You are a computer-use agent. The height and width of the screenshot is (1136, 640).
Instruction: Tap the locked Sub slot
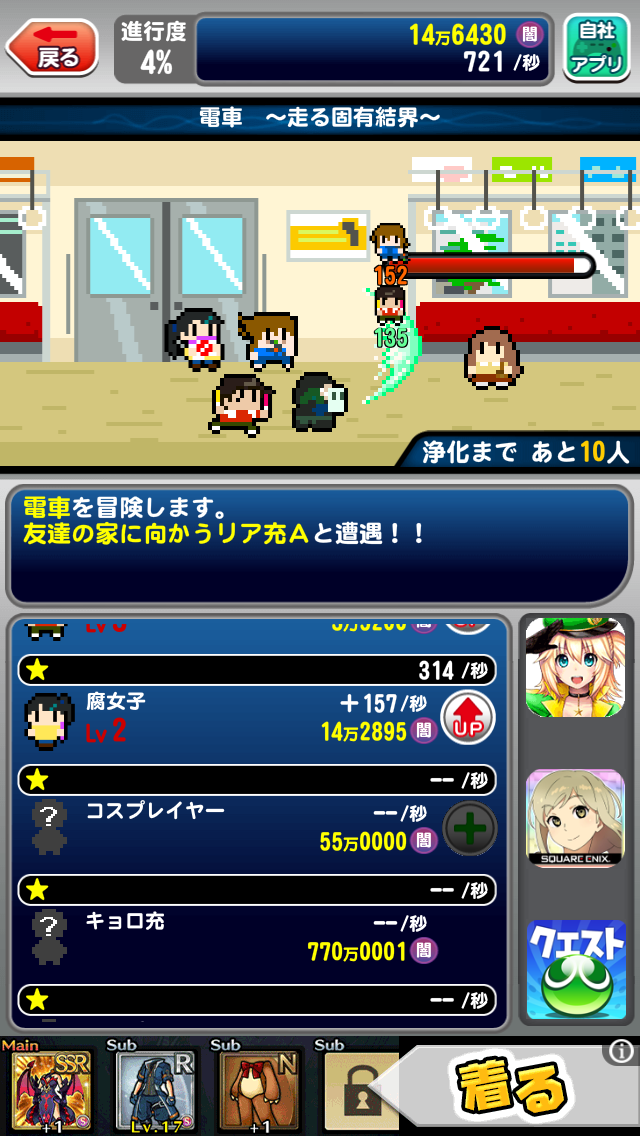(x=357, y=1095)
